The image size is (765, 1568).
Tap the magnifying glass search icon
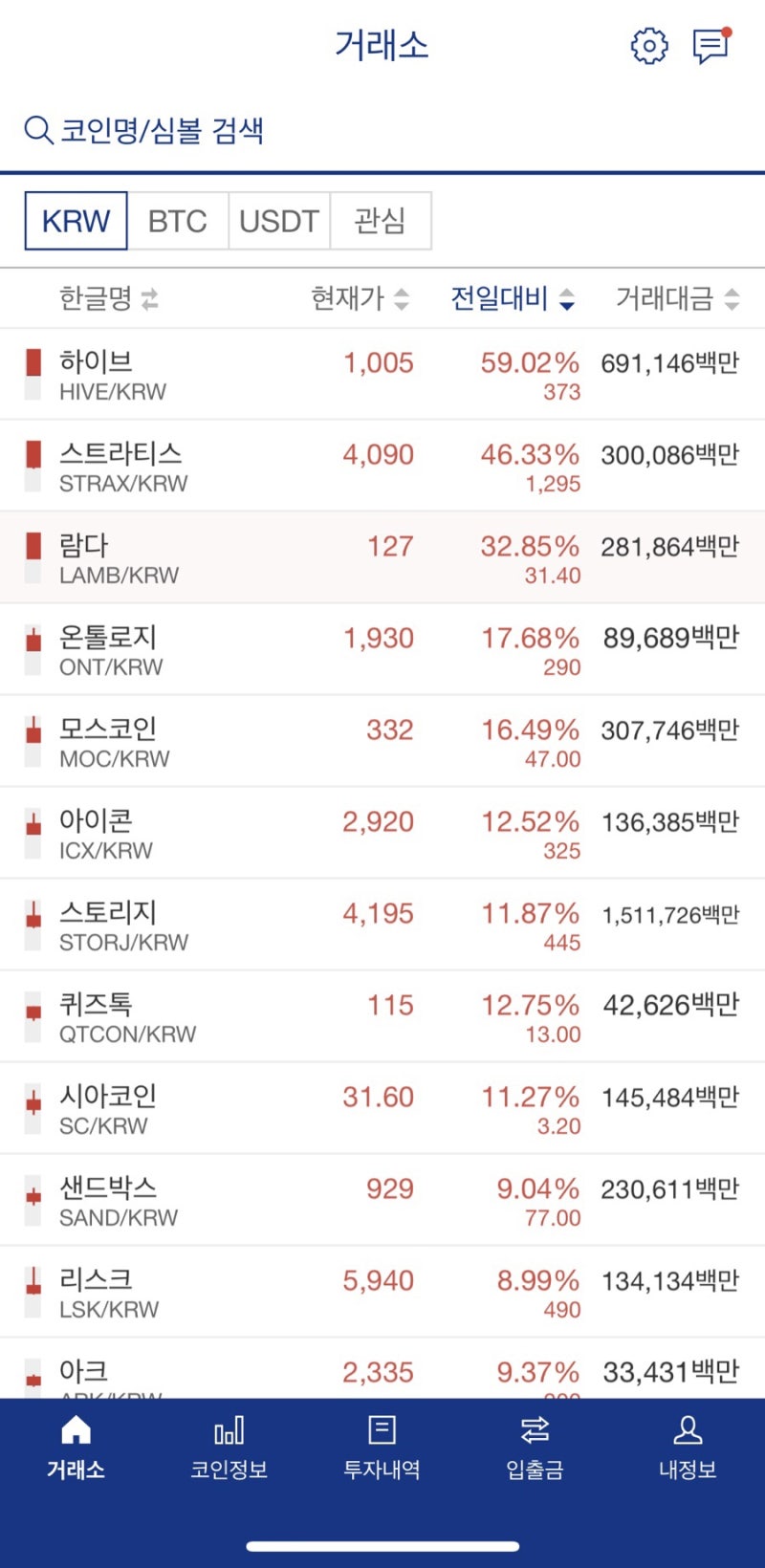pos(37,130)
